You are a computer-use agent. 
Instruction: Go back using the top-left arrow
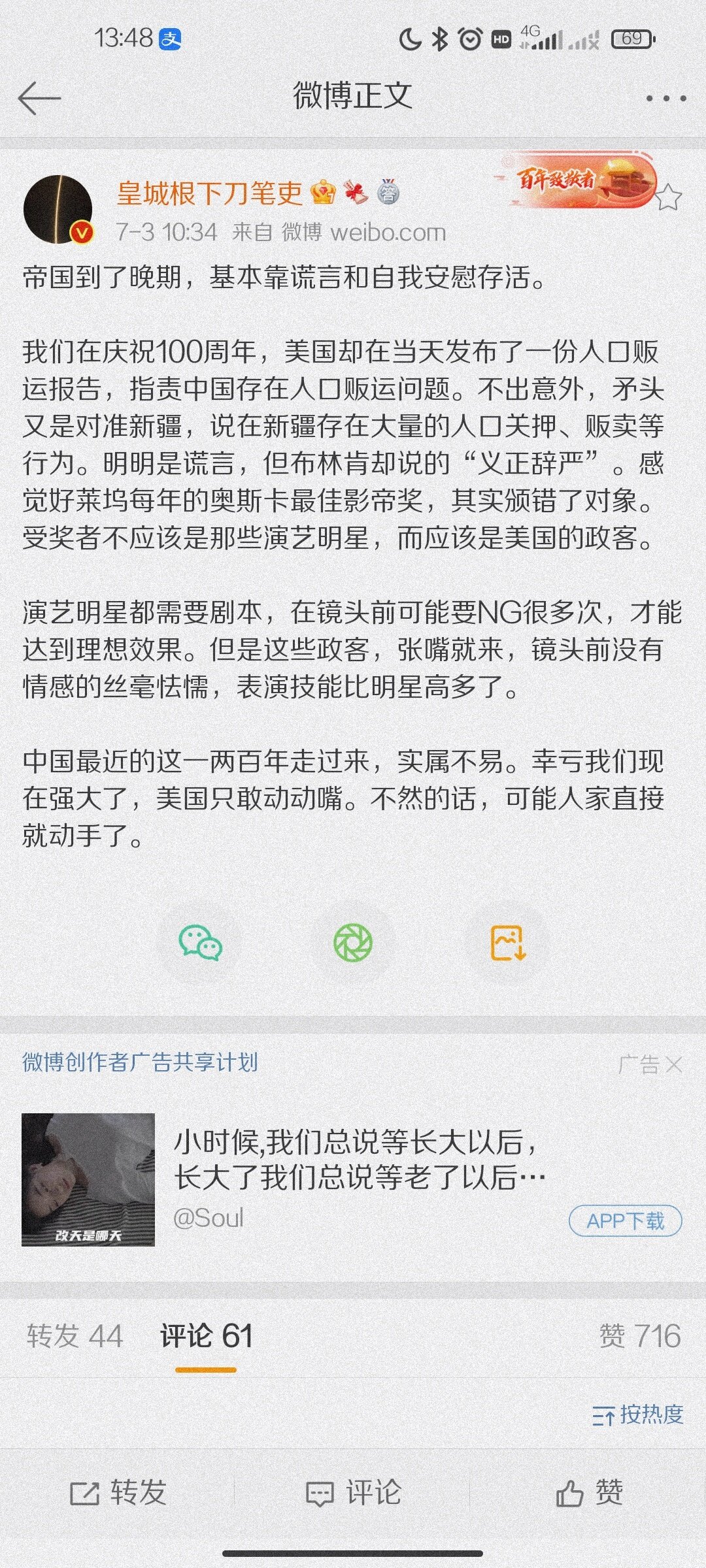click(39, 98)
